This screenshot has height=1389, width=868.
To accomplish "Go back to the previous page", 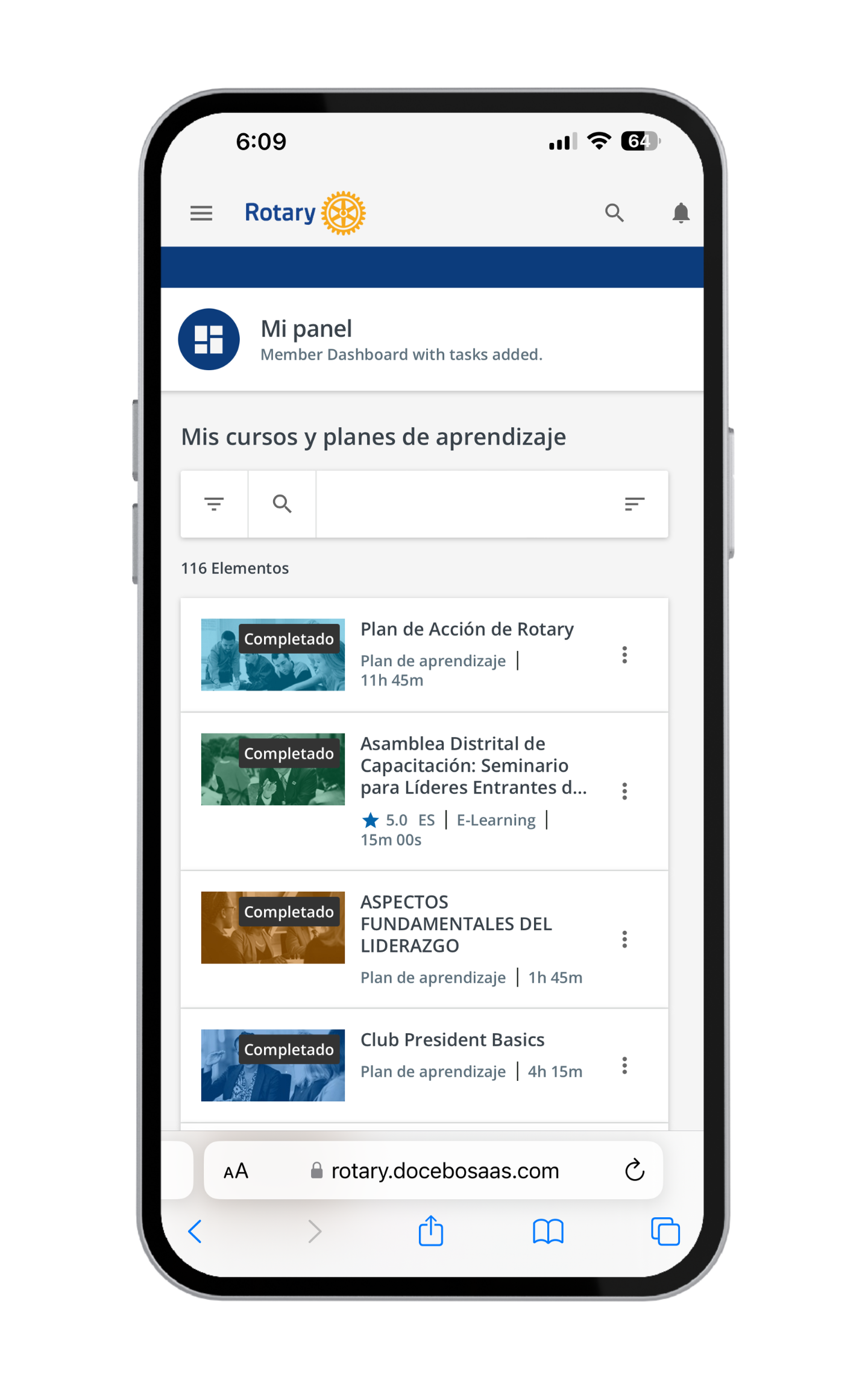I will (195, 1231).
